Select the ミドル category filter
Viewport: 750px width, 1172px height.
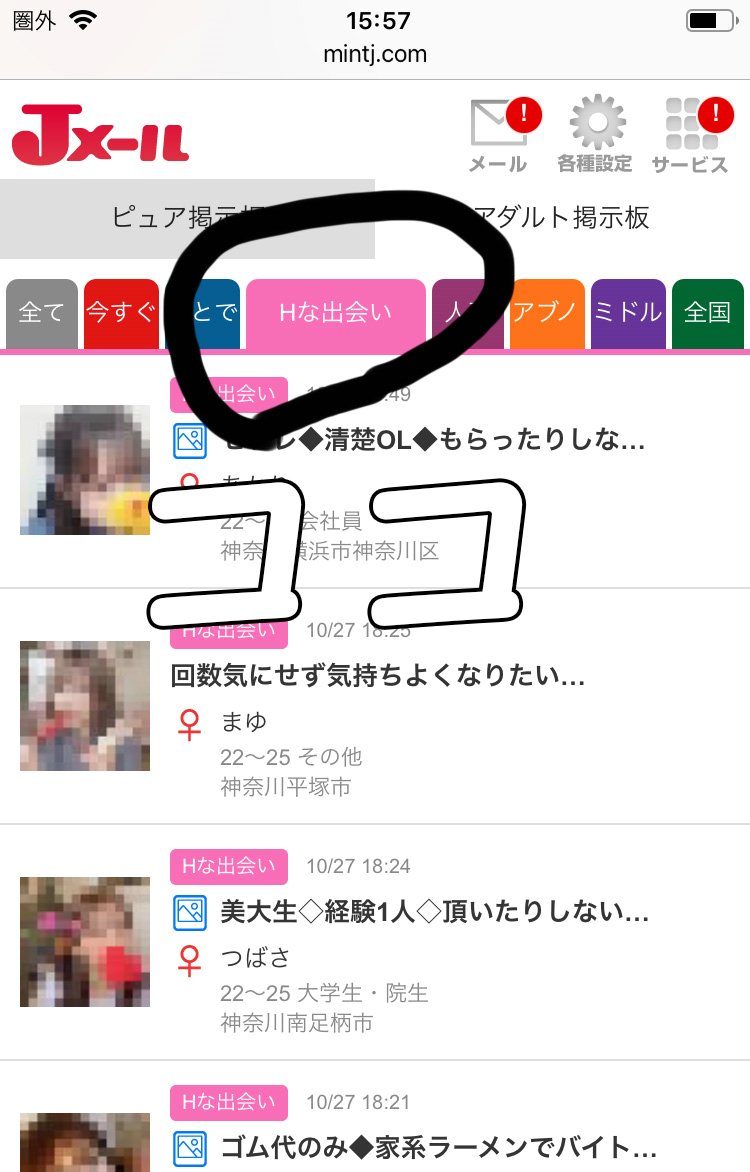[x=628, y=313]
